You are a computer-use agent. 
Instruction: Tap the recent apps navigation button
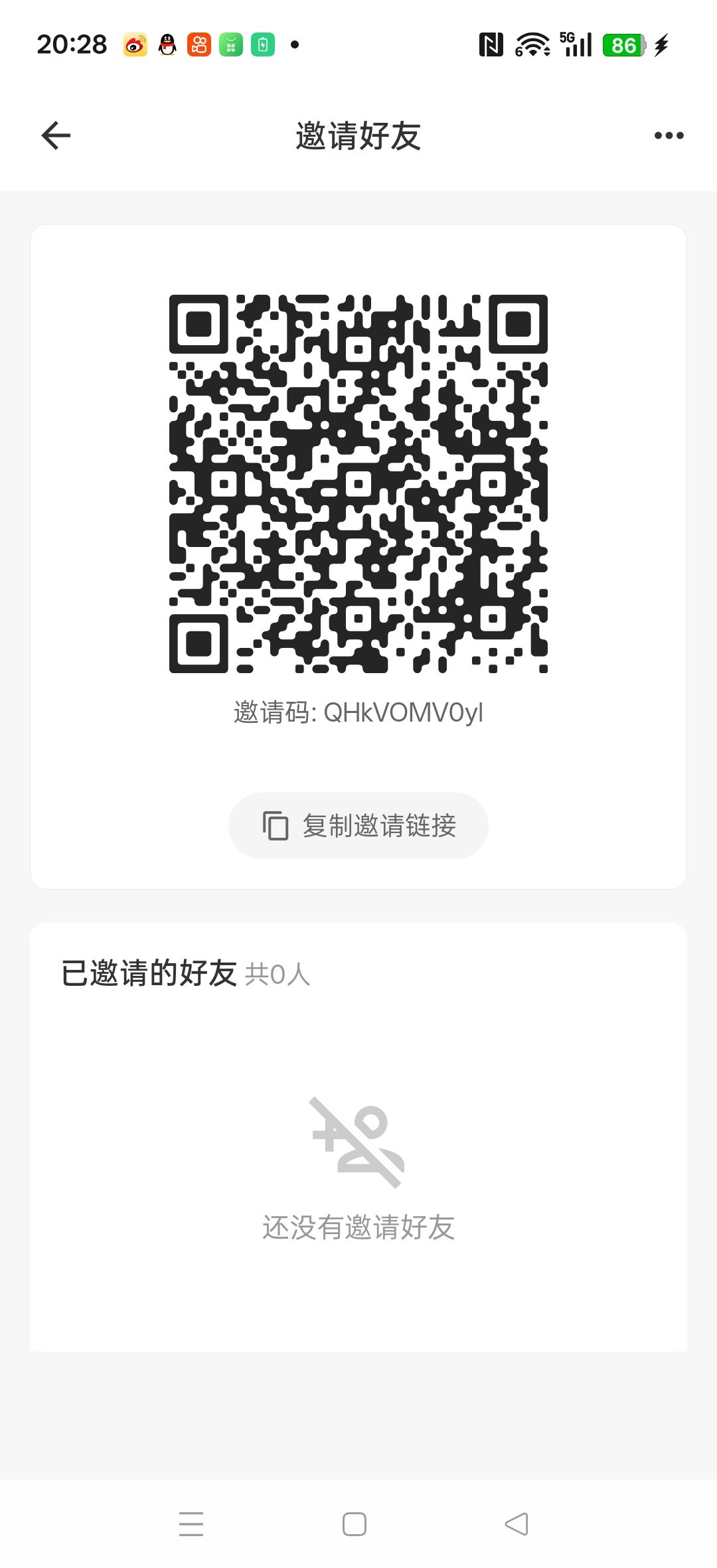192,1524
